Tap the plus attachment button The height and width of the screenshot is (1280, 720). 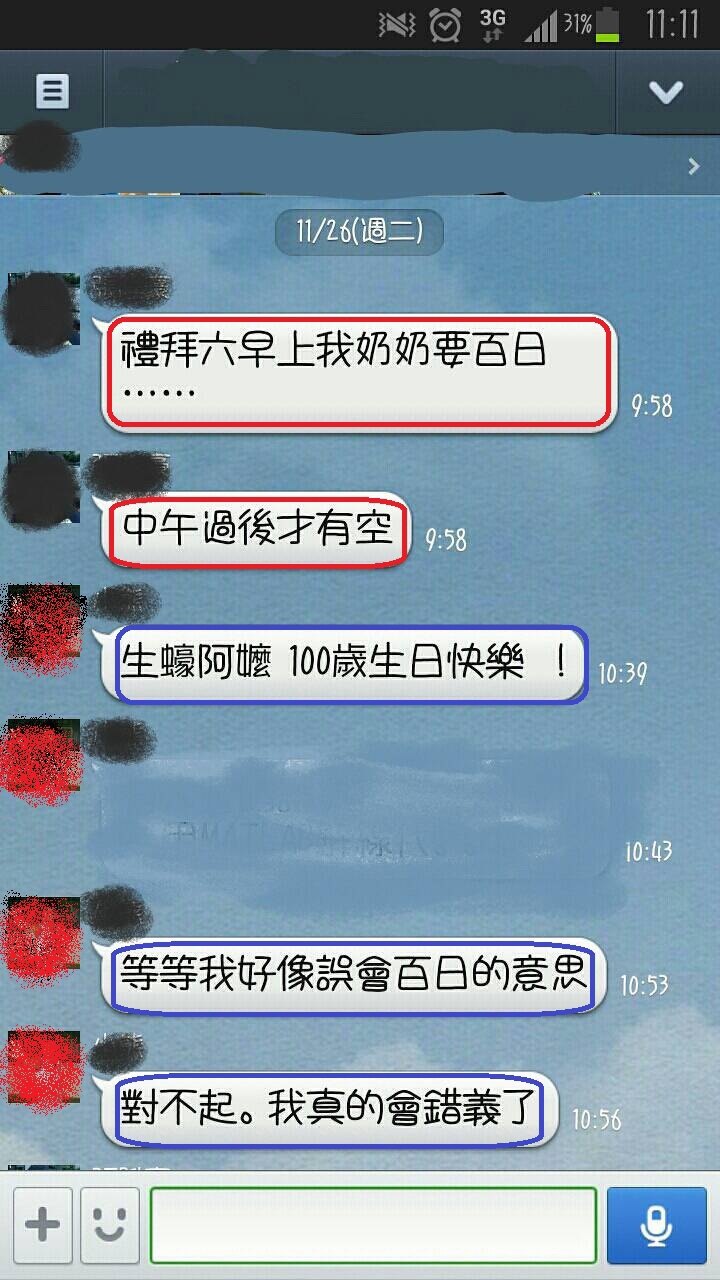click(x=42, y=1224)
